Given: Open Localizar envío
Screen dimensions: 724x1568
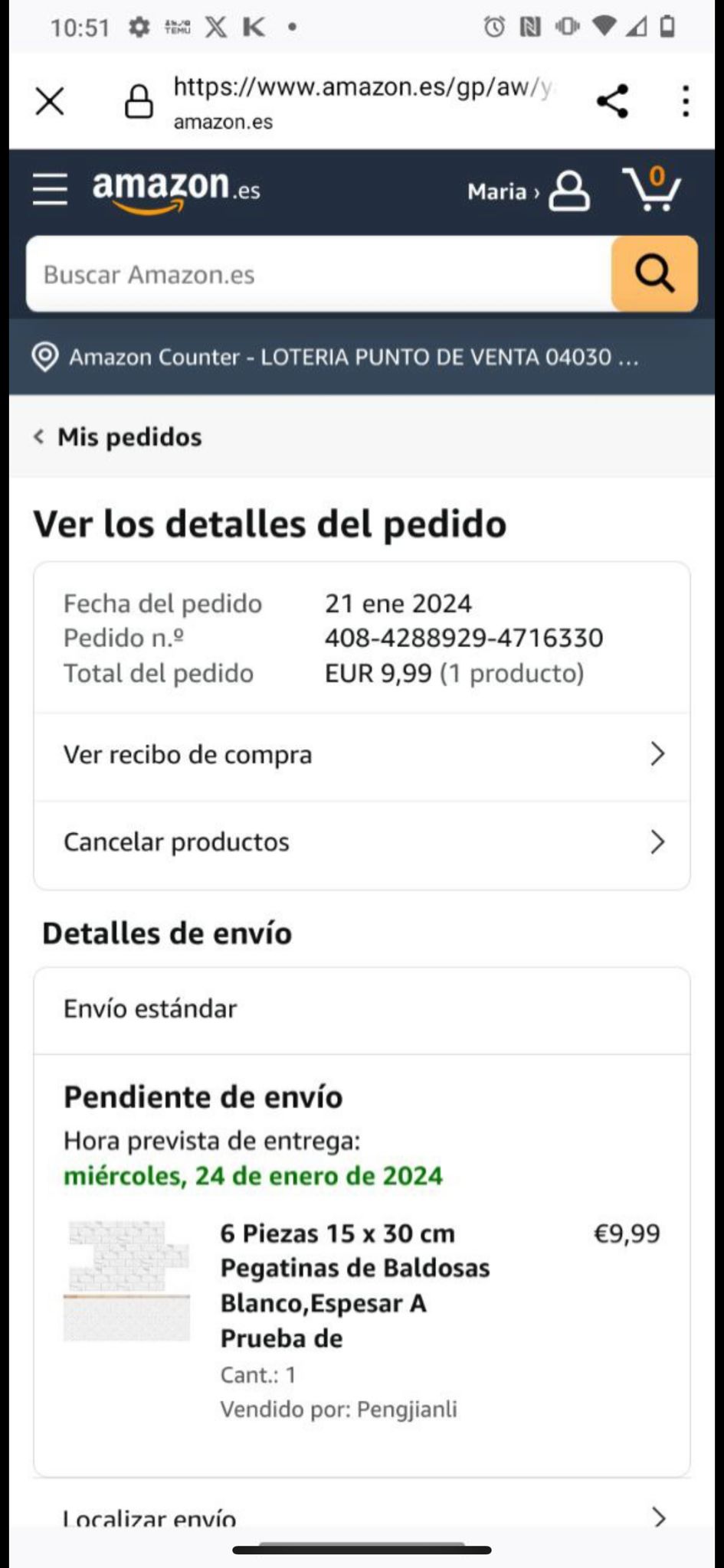Looking at the screenshot, I should (x=362, y=1517).
